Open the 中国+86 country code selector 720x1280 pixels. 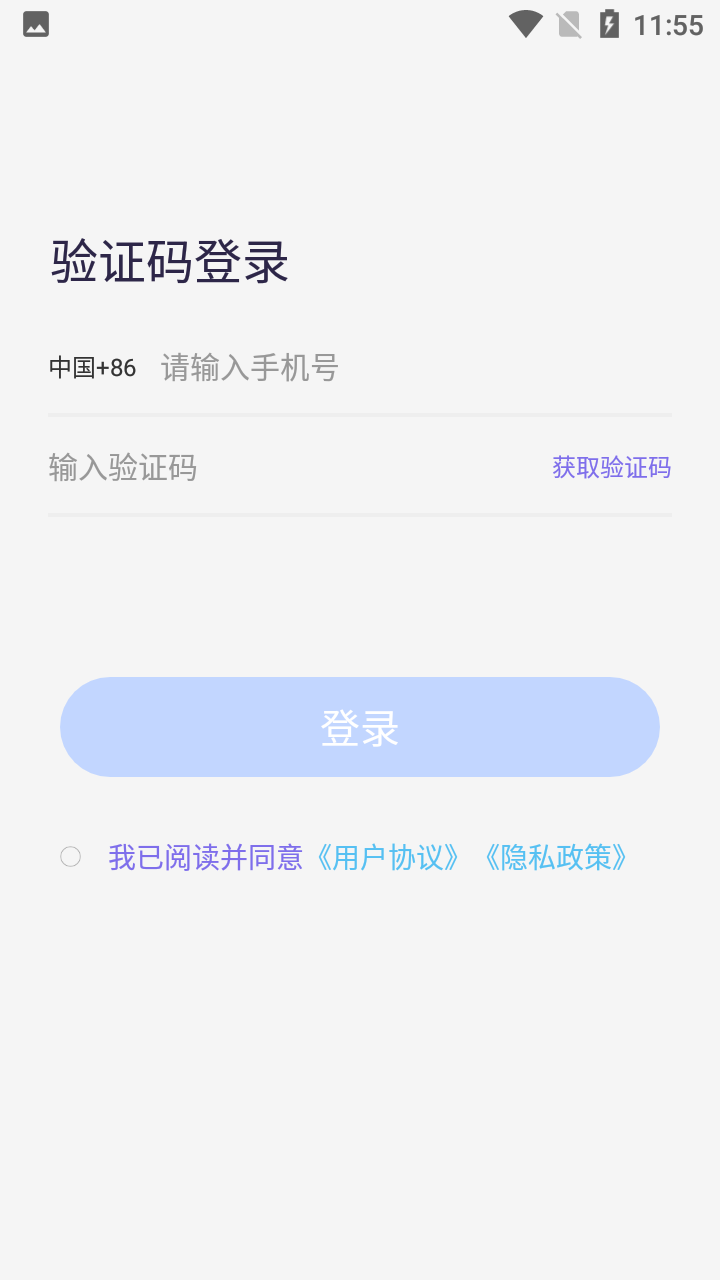tap(91, 367)
